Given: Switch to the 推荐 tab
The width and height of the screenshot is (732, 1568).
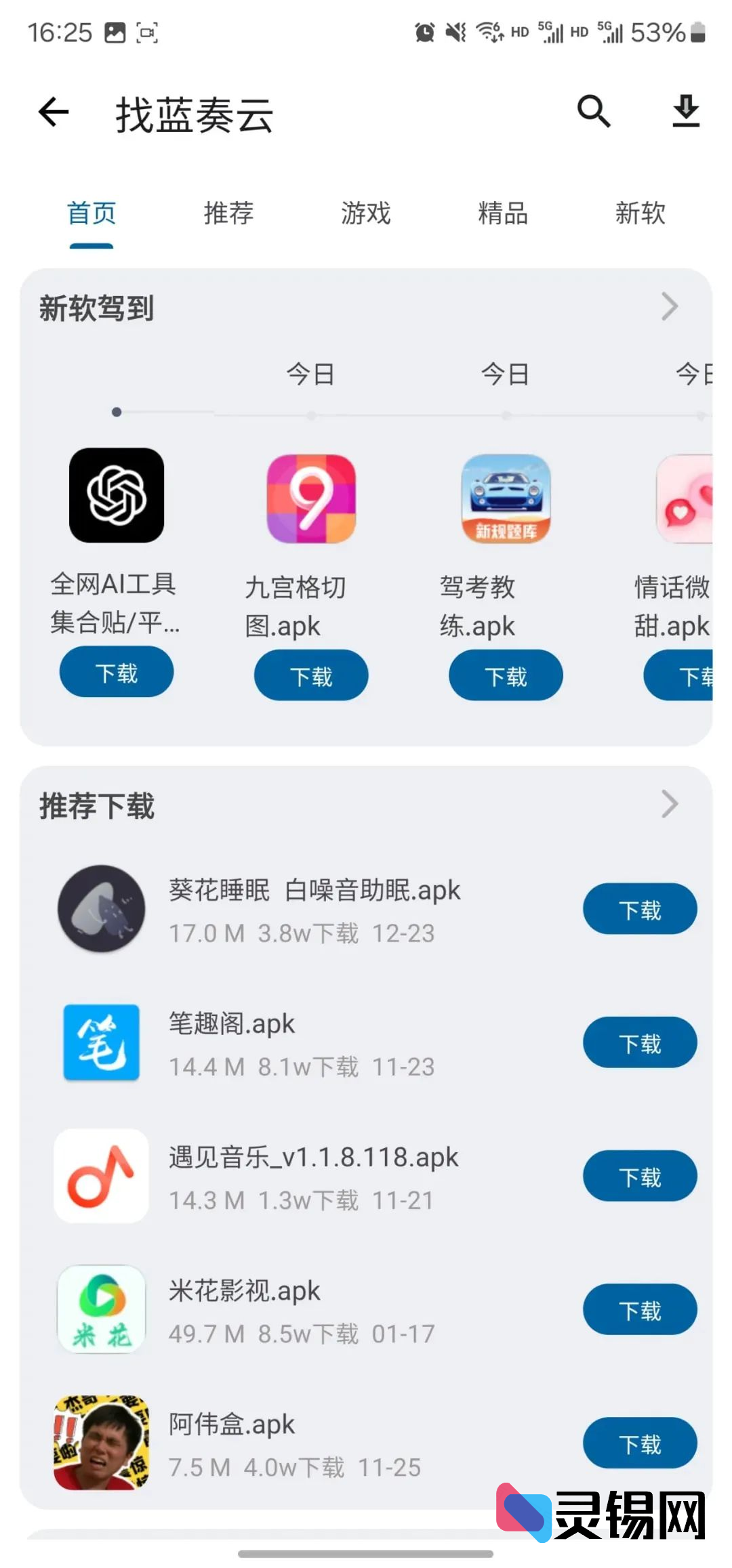Looking at the screenshot, I should pos(229,213).
